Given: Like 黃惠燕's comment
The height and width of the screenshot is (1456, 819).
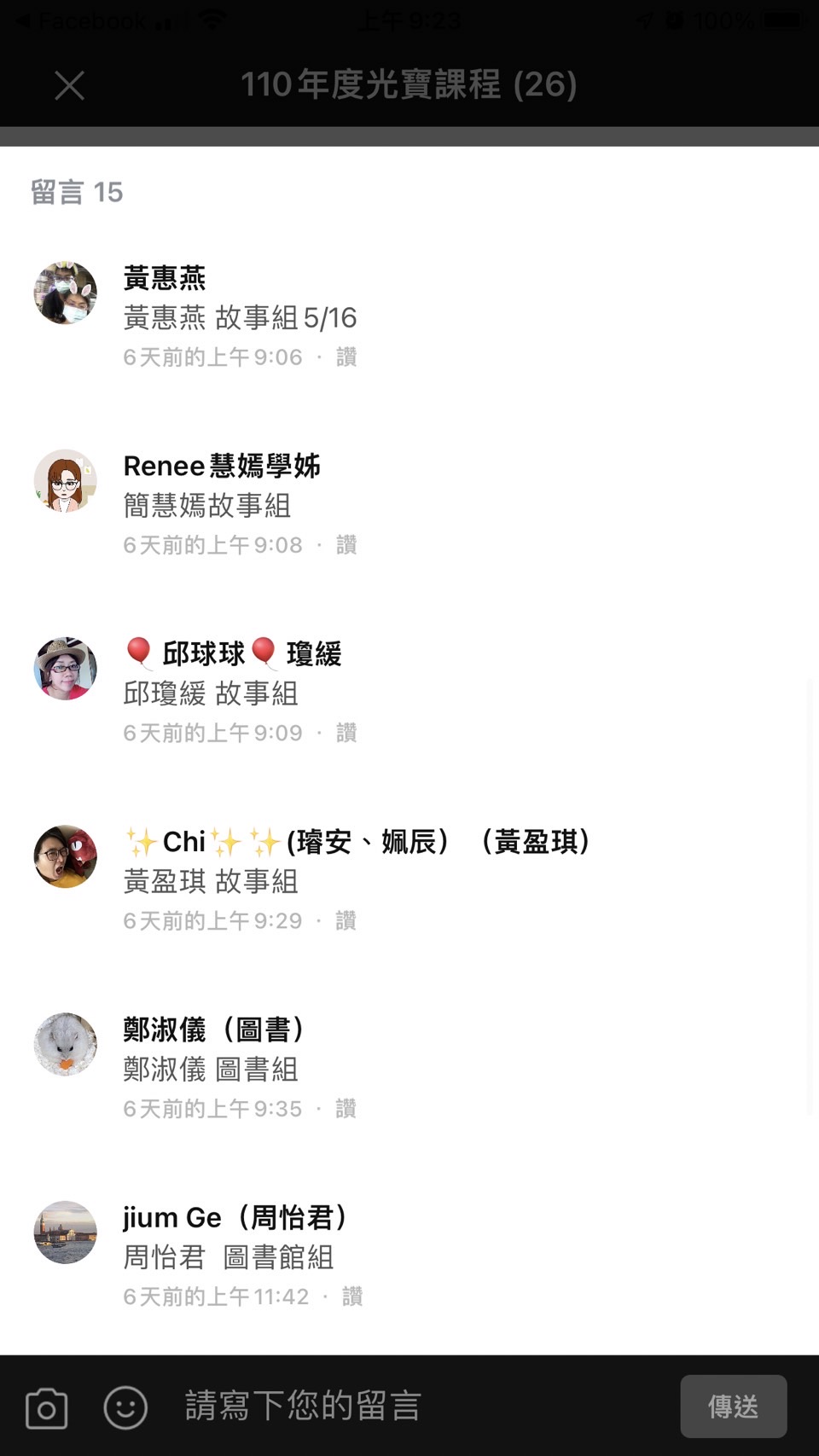Looking at the screenshot, I should 346,357.
